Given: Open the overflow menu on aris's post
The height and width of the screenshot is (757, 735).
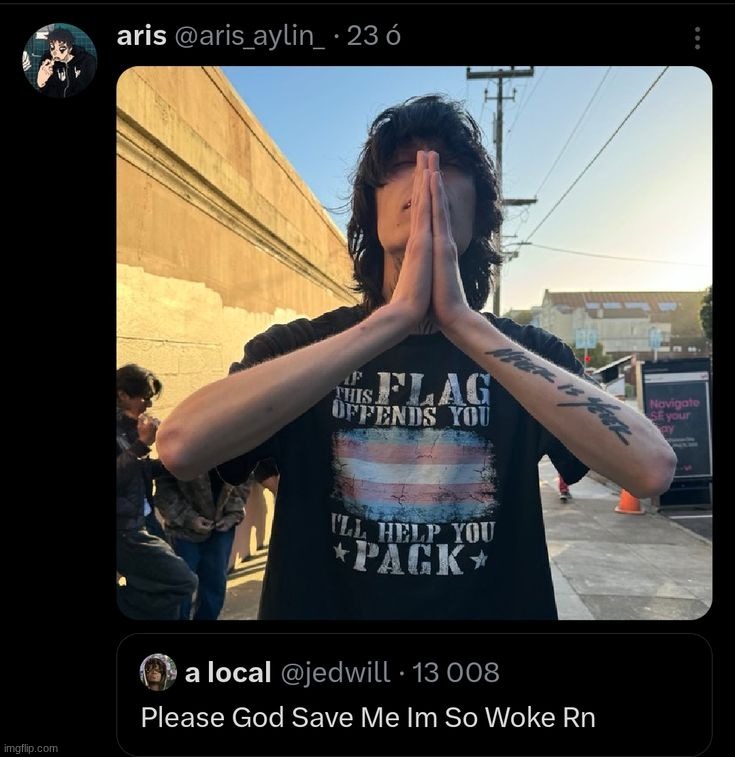Looking at the screenshot, I should click(x=697, y=38).
